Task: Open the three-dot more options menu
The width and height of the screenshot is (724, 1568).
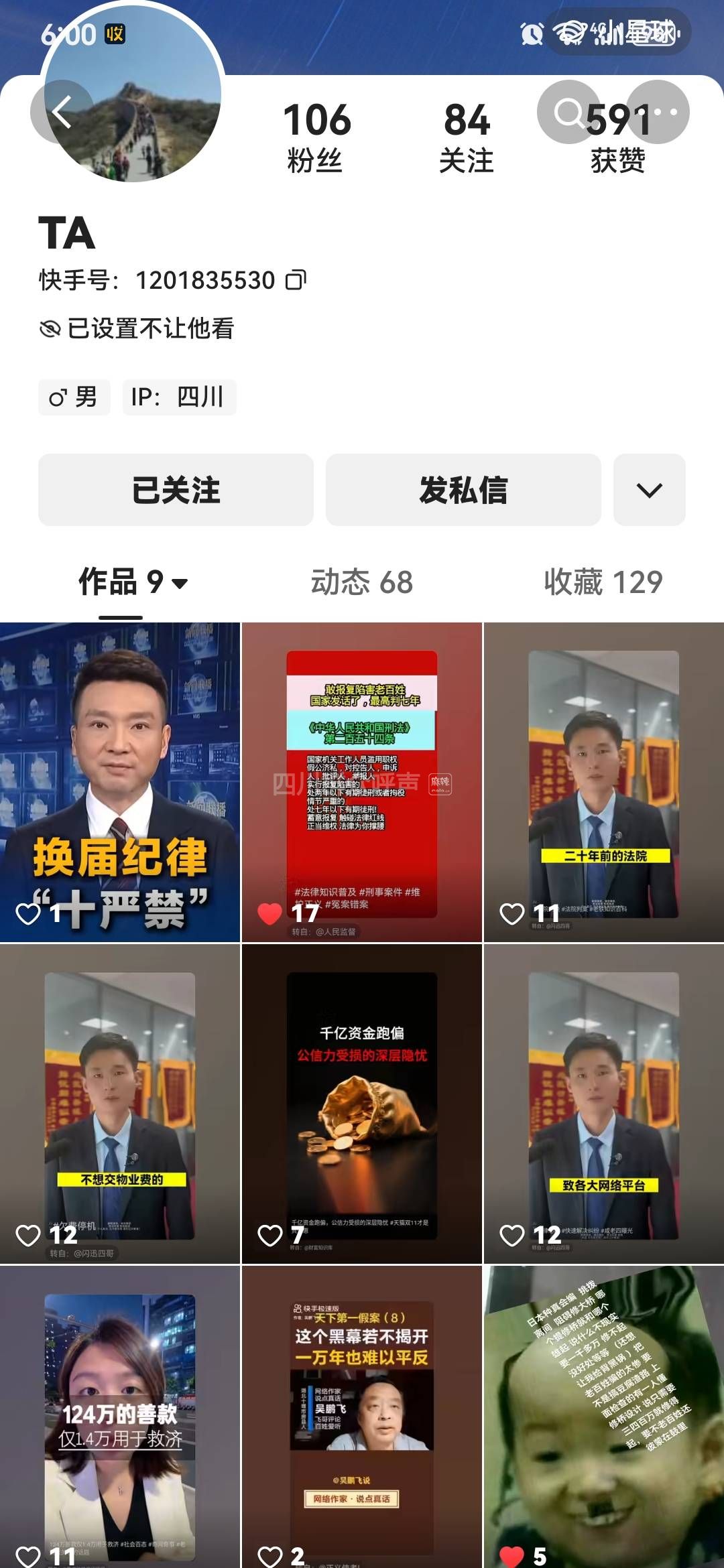Action: click(658, 112)
